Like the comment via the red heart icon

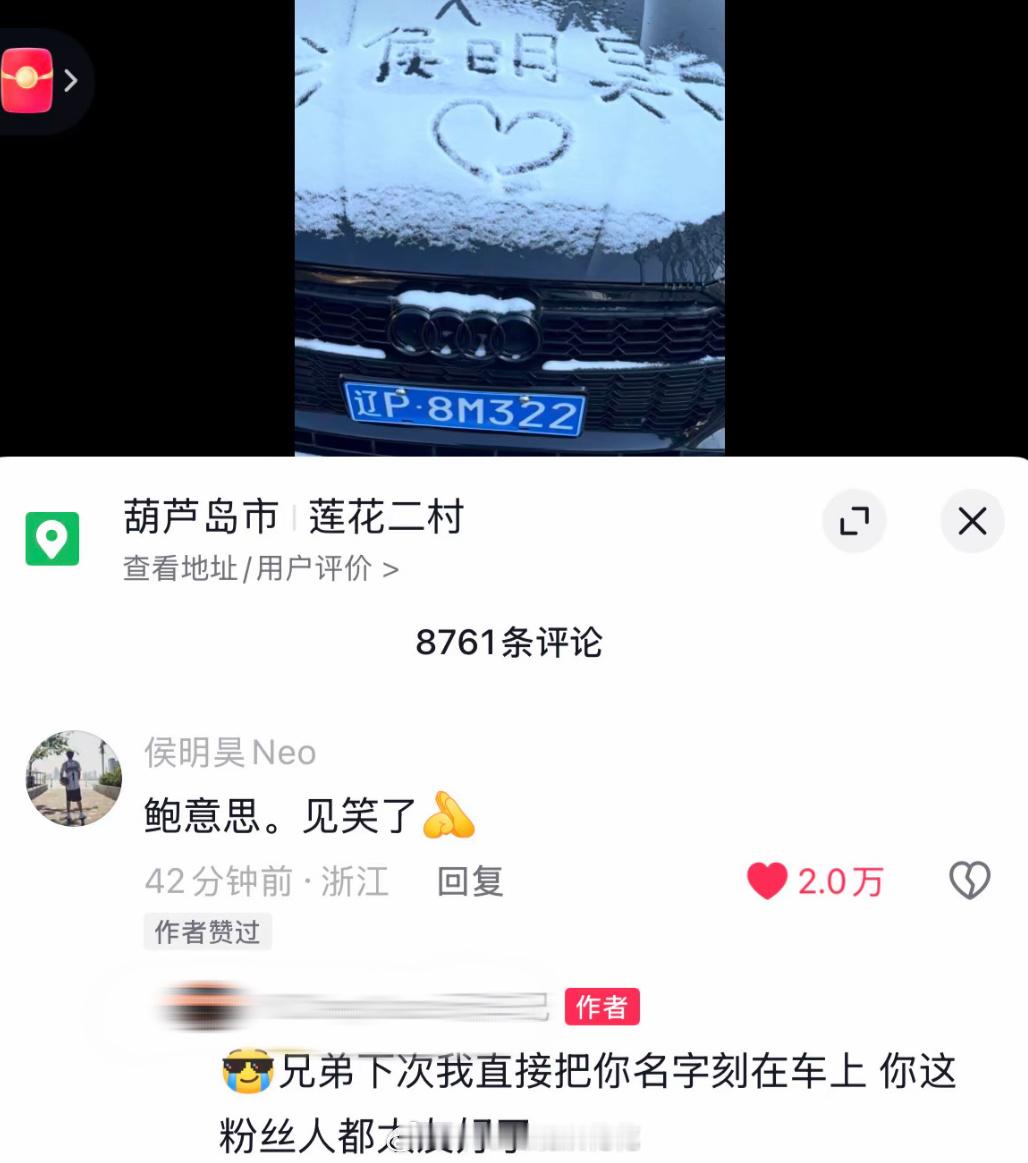click(x=767, y=881)
